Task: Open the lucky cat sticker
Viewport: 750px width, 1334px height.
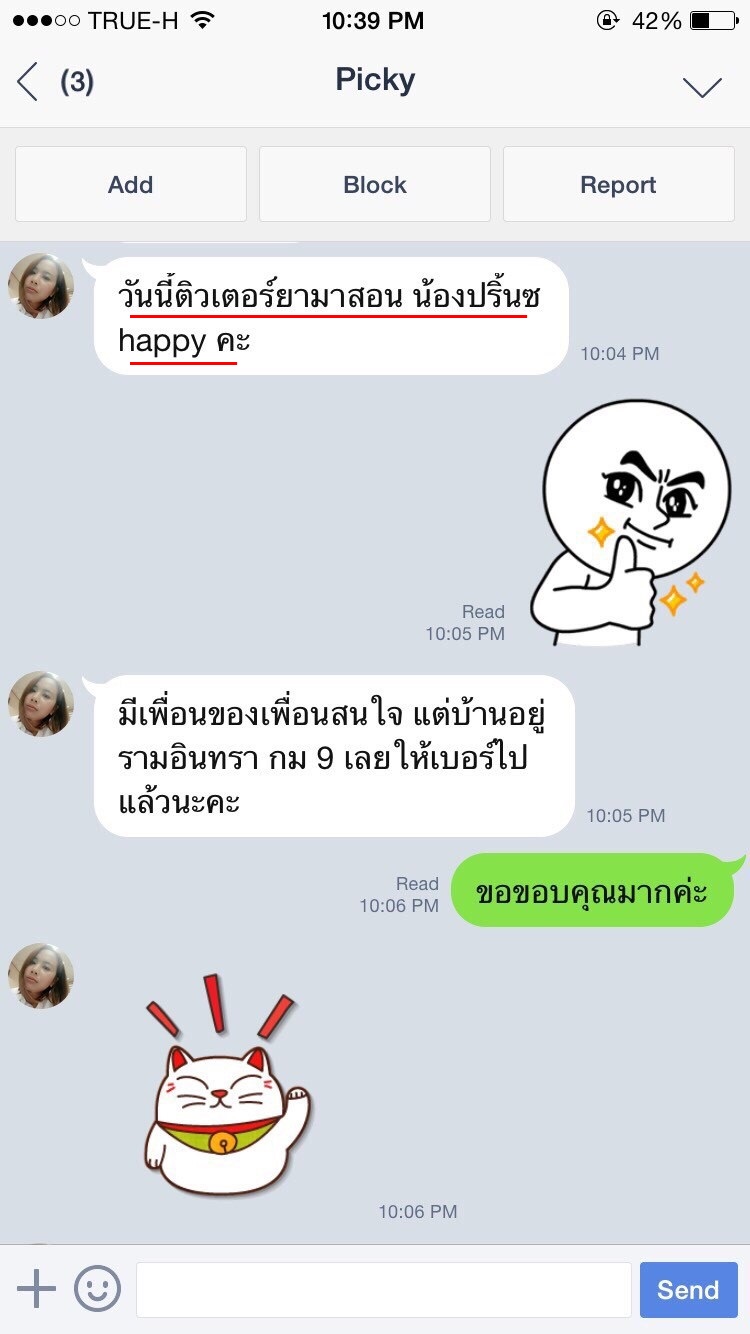Action: (x=228, y=1083)
